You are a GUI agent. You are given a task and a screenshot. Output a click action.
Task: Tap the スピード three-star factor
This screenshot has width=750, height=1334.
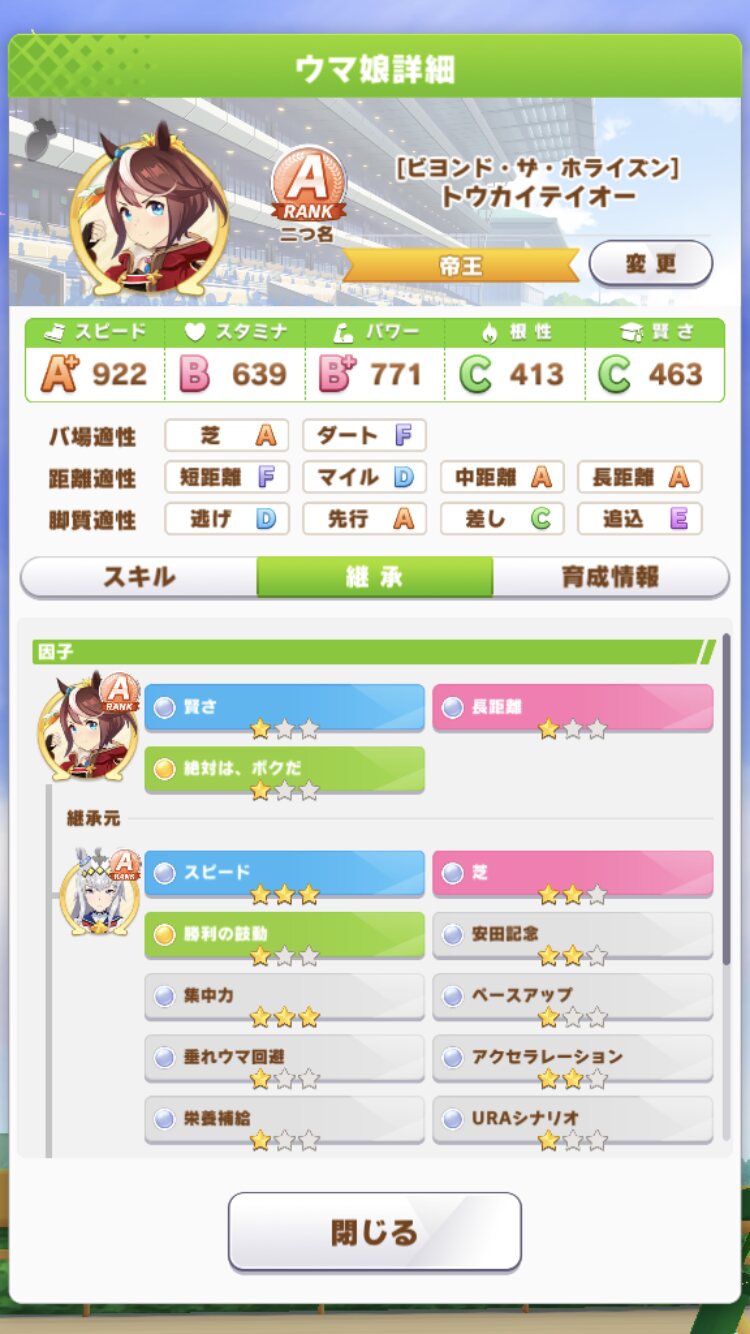point(284,873)
